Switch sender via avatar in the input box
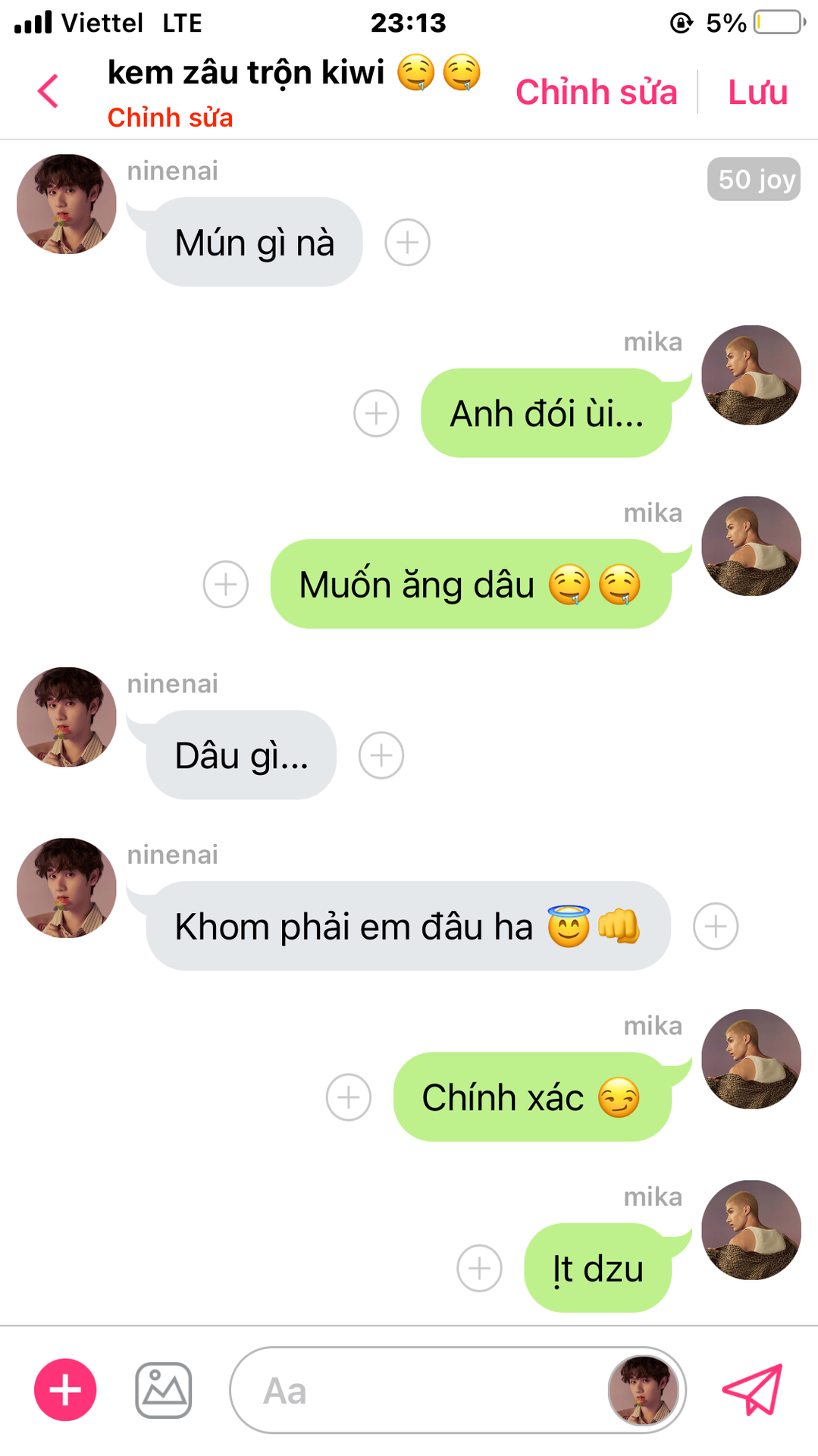This screenshot has height=1456, width=818. tap(644, 1390)
